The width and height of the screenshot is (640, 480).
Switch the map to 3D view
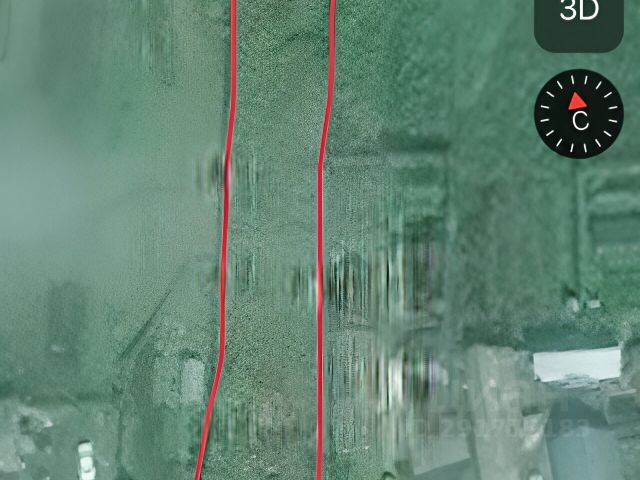coord(579,16)
